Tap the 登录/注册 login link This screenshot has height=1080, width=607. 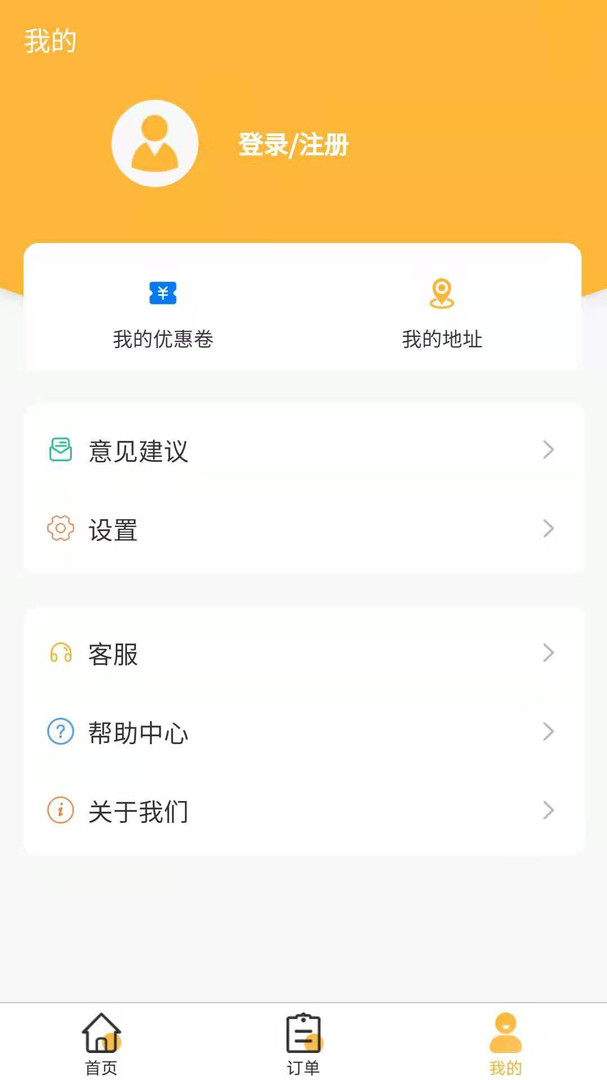click(x=293, y=145)
